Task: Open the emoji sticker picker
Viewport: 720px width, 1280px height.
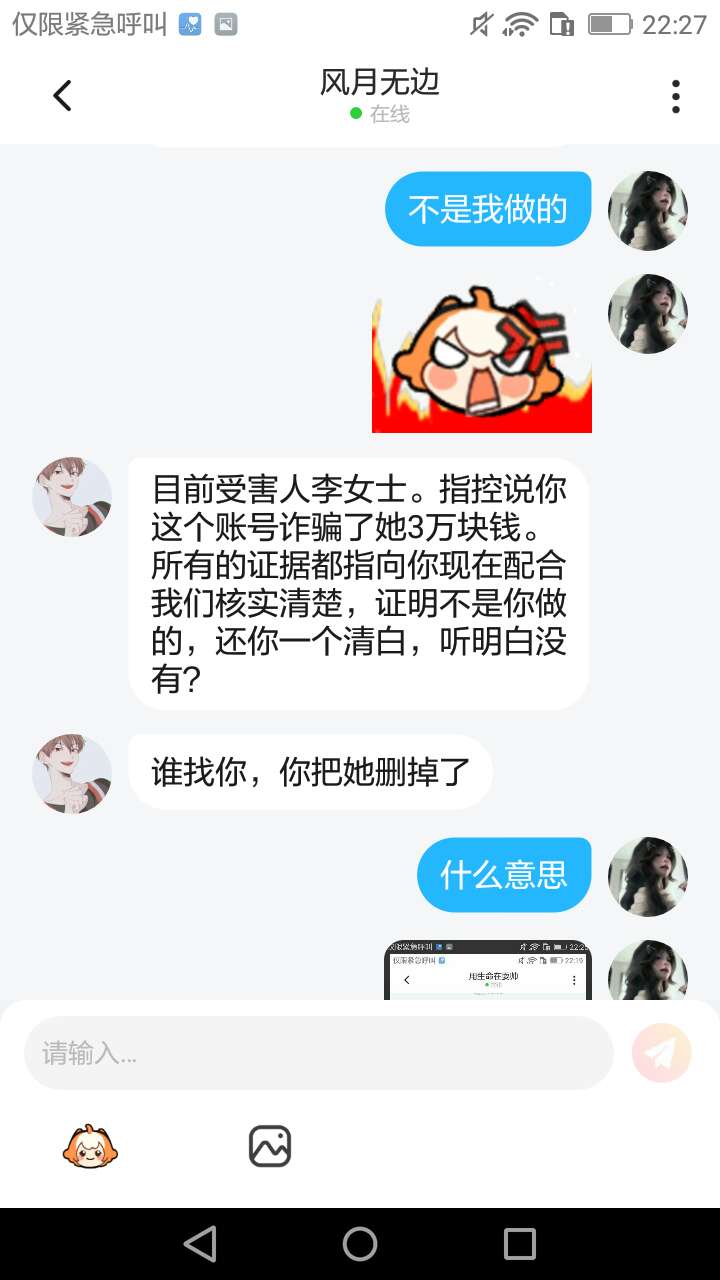Action: pyautogui.click(x=91, y=1146)
